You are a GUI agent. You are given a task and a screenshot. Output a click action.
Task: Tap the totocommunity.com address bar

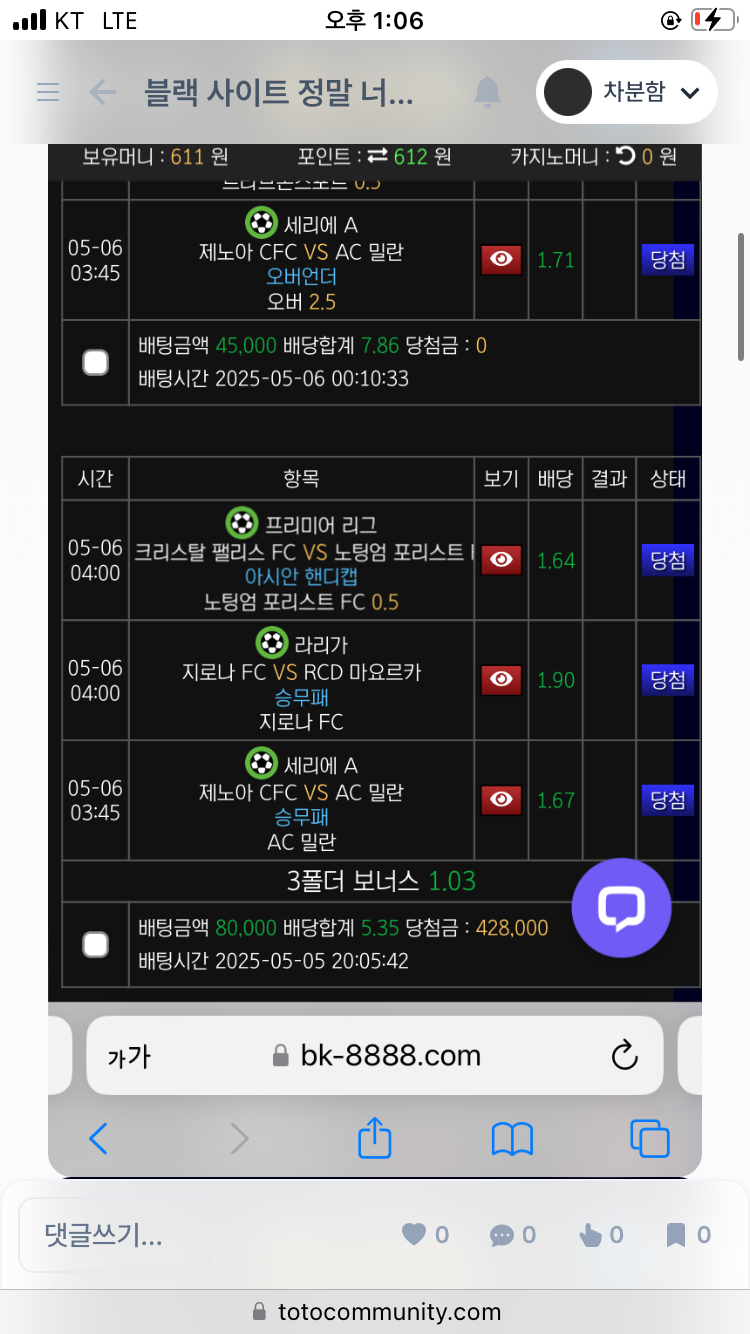tap(375, 1312)
